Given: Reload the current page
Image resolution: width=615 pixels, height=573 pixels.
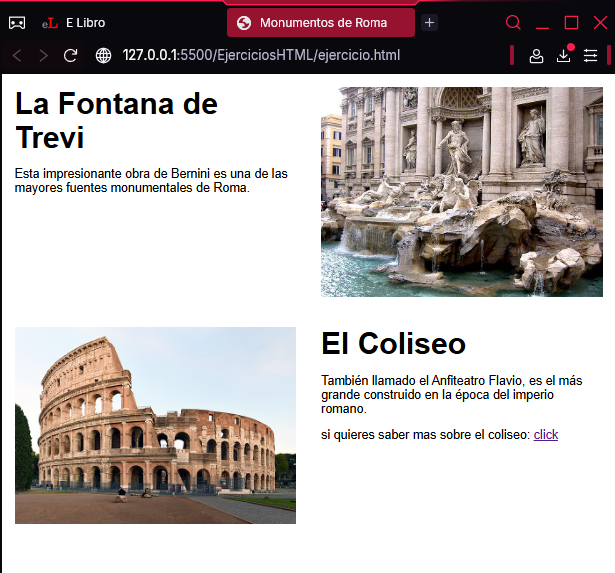Looking at the screenshot, I should pos(70,55).
